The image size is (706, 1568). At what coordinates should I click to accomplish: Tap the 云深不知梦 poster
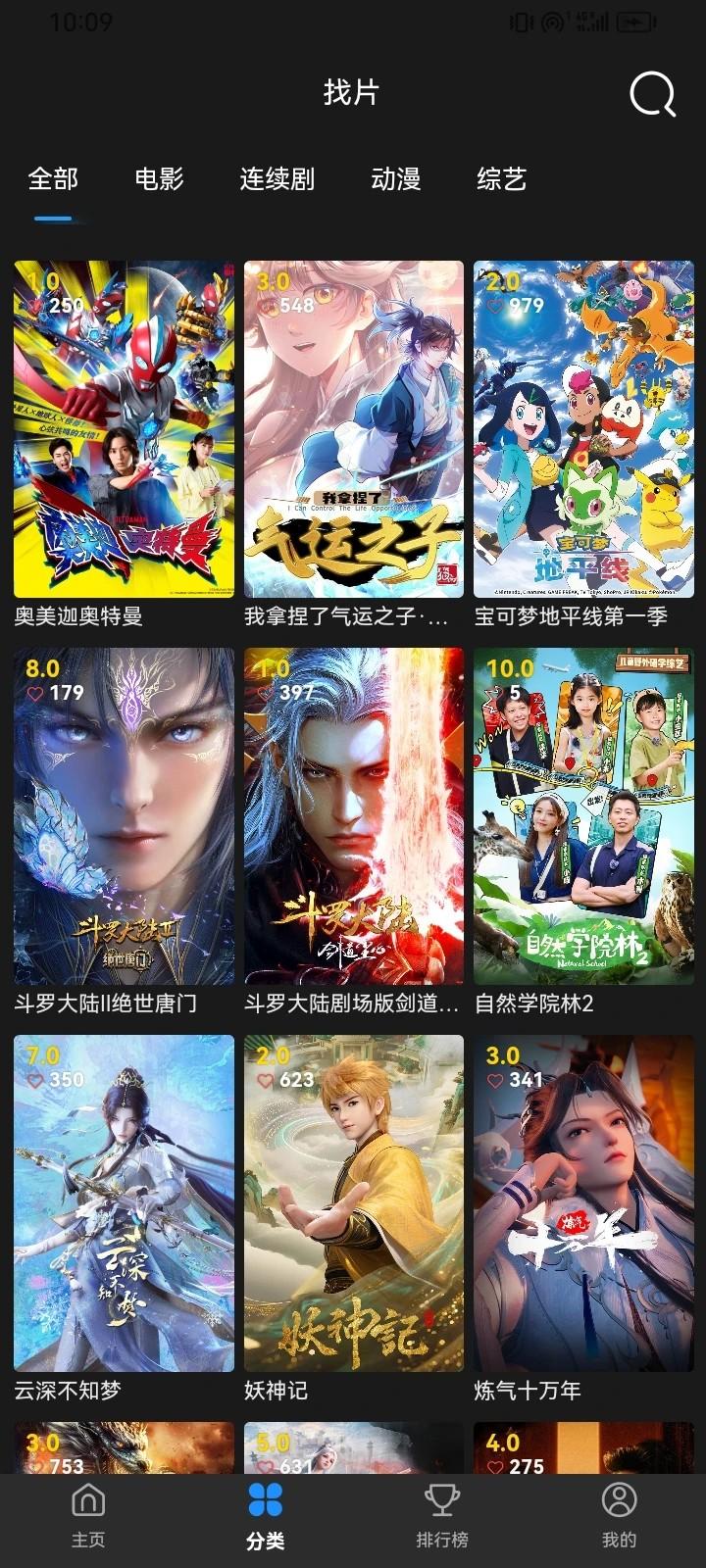(x=124, y=1203)
